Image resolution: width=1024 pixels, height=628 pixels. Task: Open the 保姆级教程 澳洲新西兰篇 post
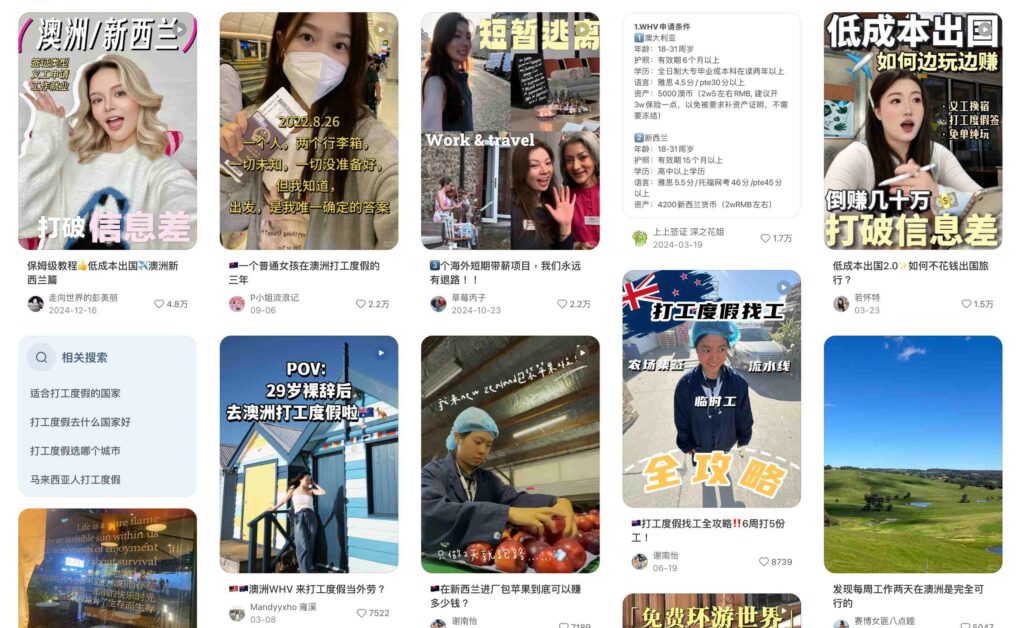coord(107,131)
